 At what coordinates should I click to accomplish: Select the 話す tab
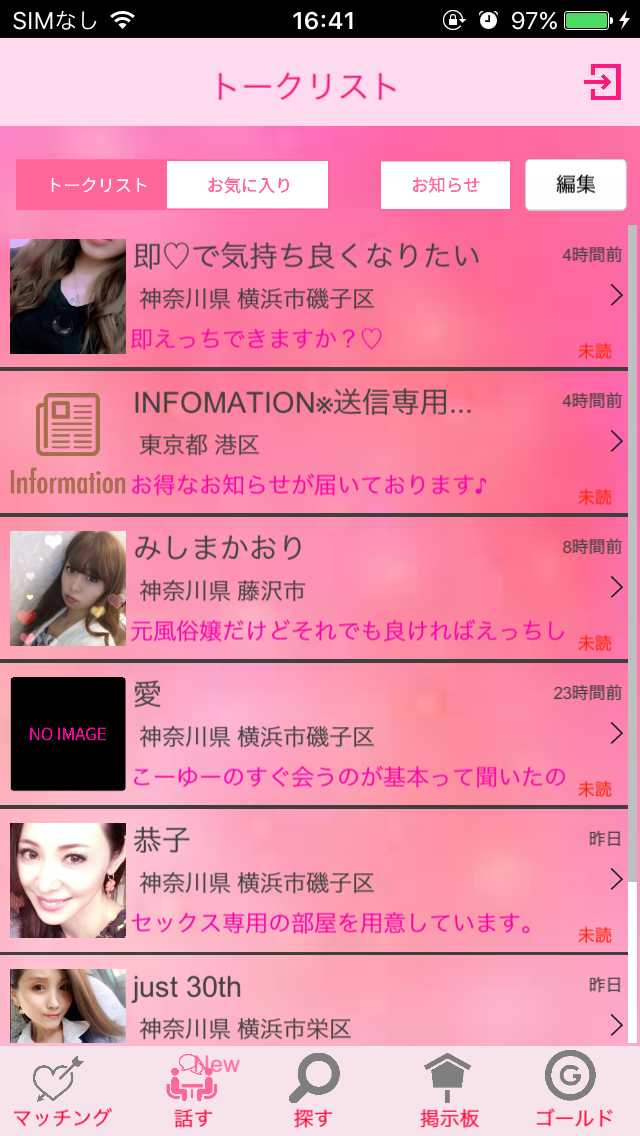194,1092
